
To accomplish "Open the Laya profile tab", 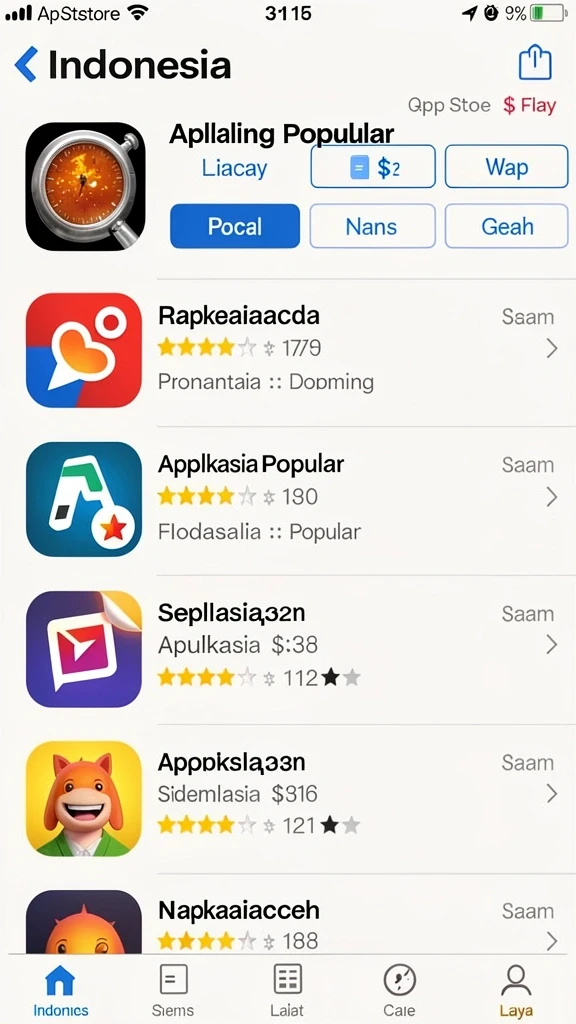I will (x=516, y=989).
